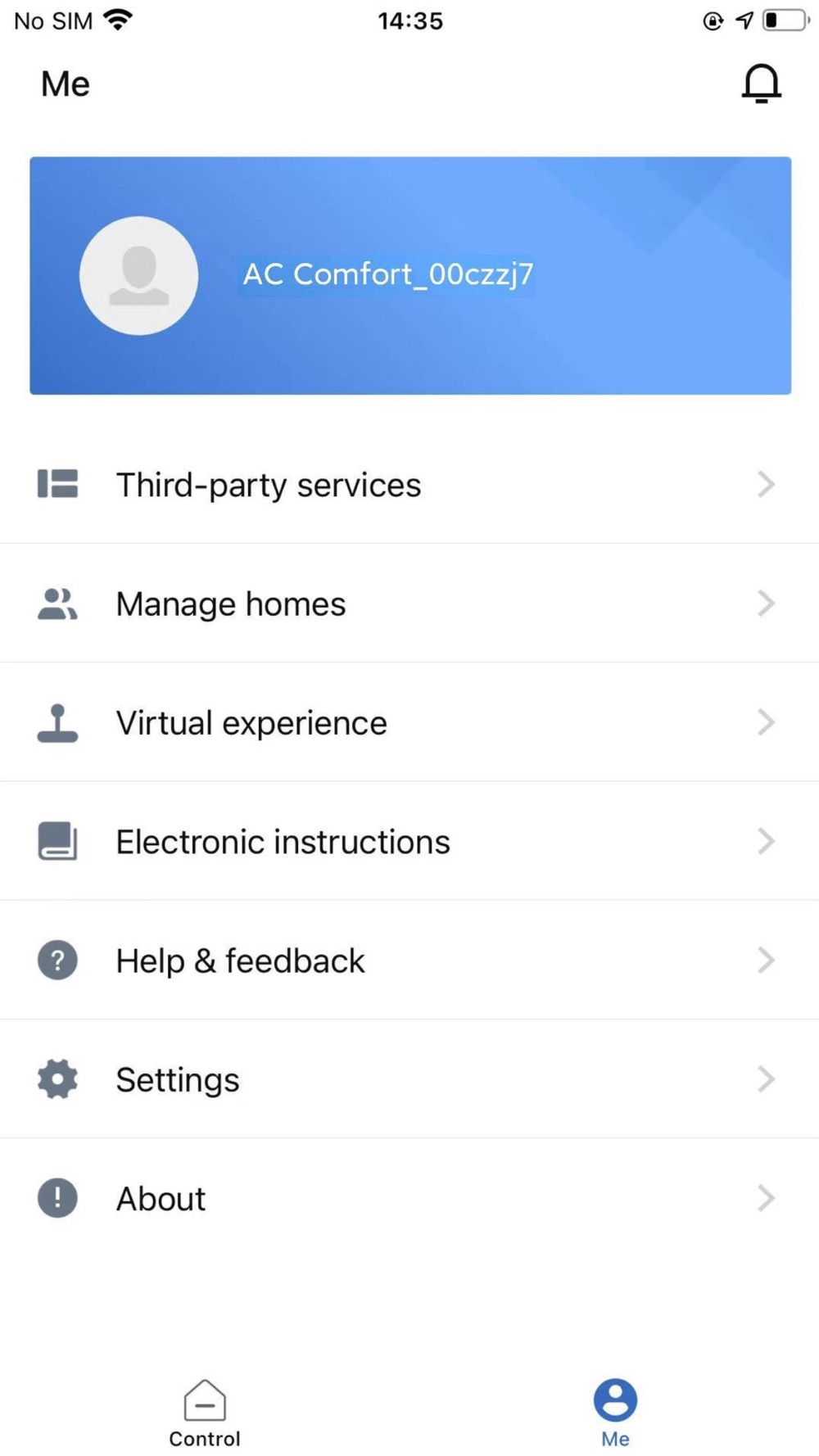The height and width of the screenshot is (1456, 819).
Task: Open Third-party services
Action: 409,485
